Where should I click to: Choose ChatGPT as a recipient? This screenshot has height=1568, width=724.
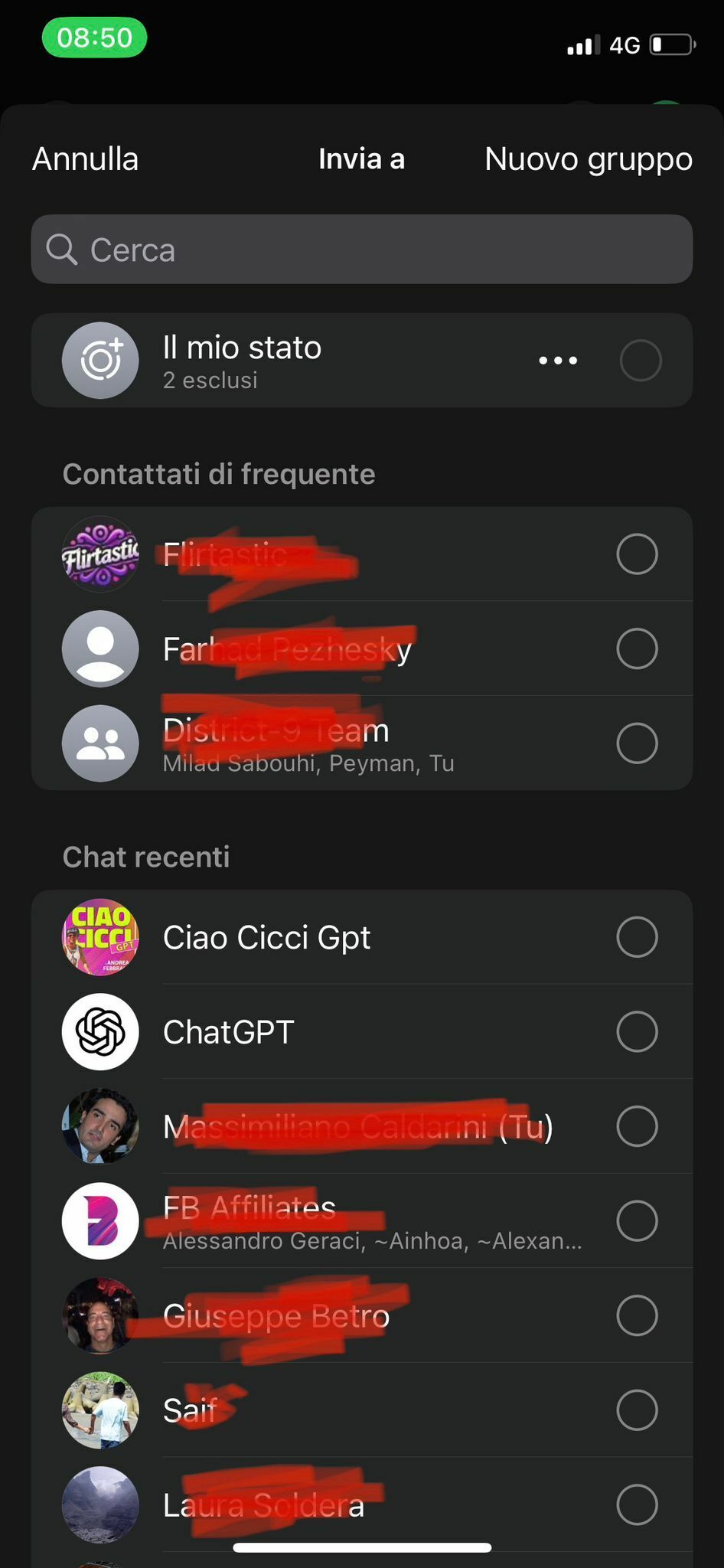click(636, 1031)
